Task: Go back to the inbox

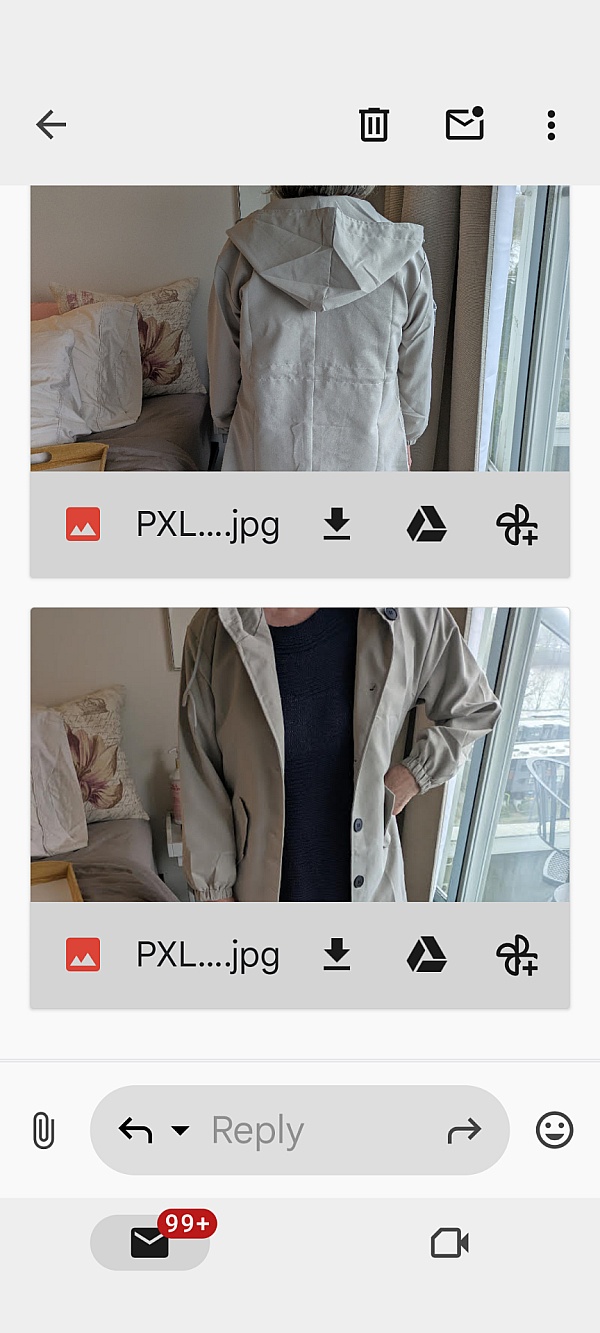Action: 50,125
